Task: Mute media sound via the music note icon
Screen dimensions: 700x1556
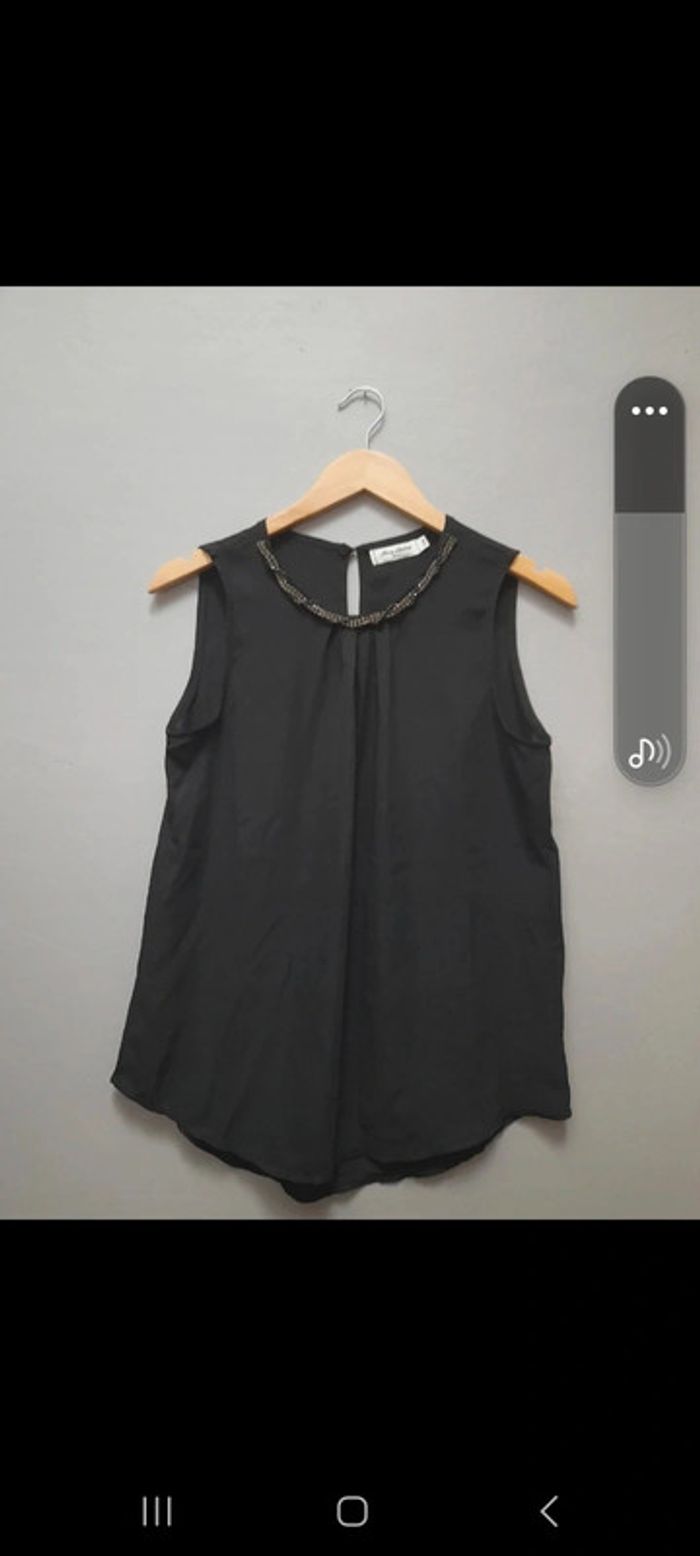Action: coord(649,752)
